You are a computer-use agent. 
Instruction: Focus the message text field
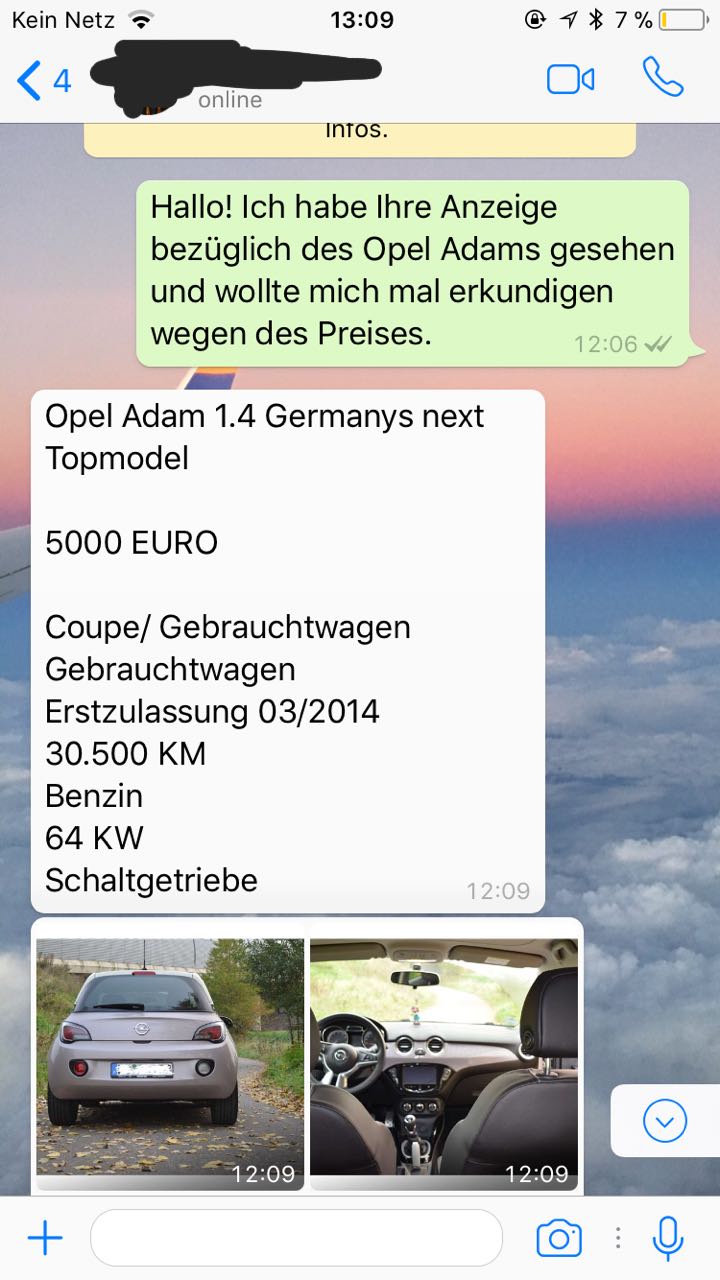click(295, 1239)
